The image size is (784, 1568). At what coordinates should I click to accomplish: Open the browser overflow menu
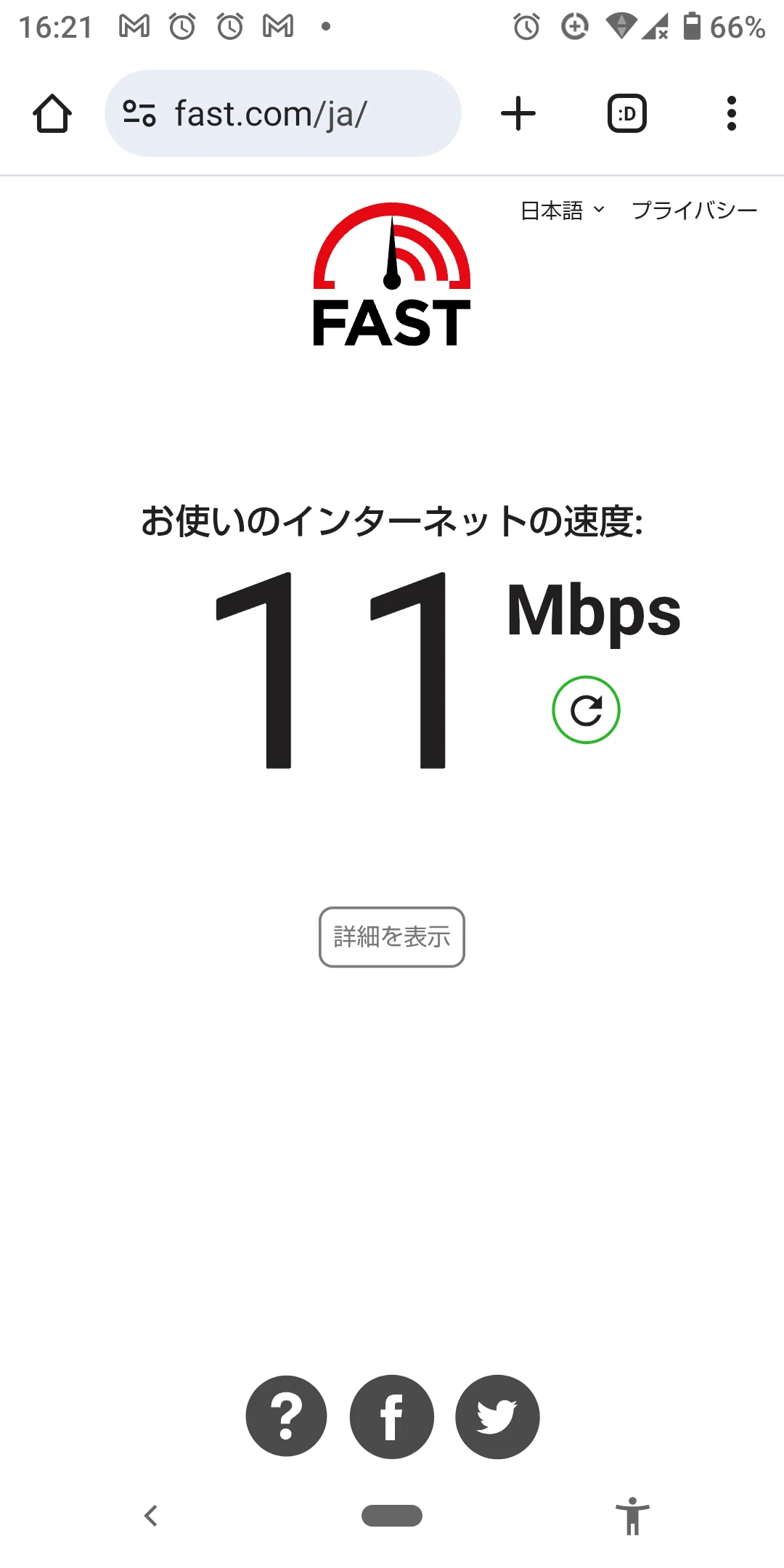(732, 114)
